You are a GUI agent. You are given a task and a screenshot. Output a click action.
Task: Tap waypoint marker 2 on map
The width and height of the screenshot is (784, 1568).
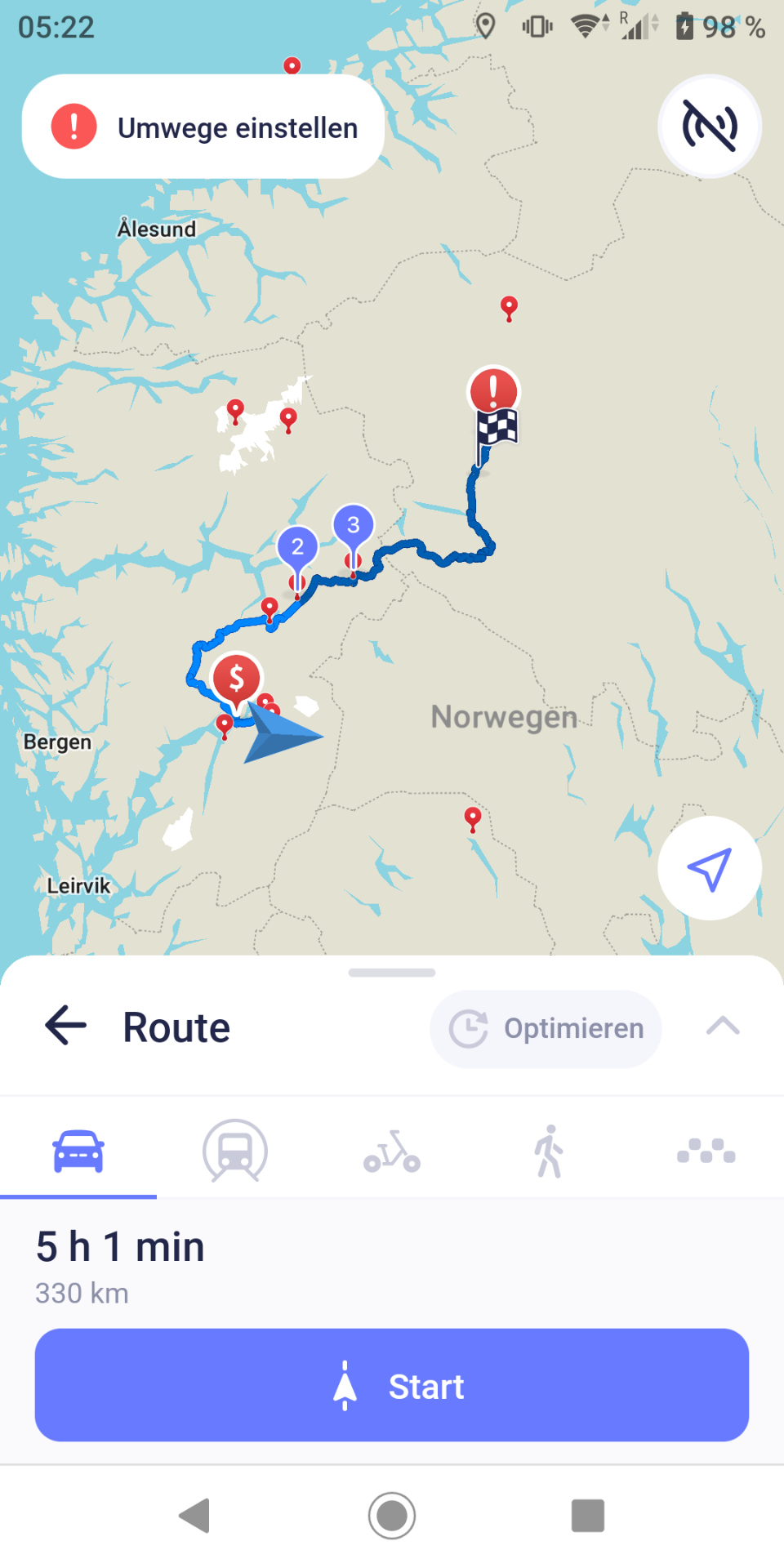click(x=298, y=547)
